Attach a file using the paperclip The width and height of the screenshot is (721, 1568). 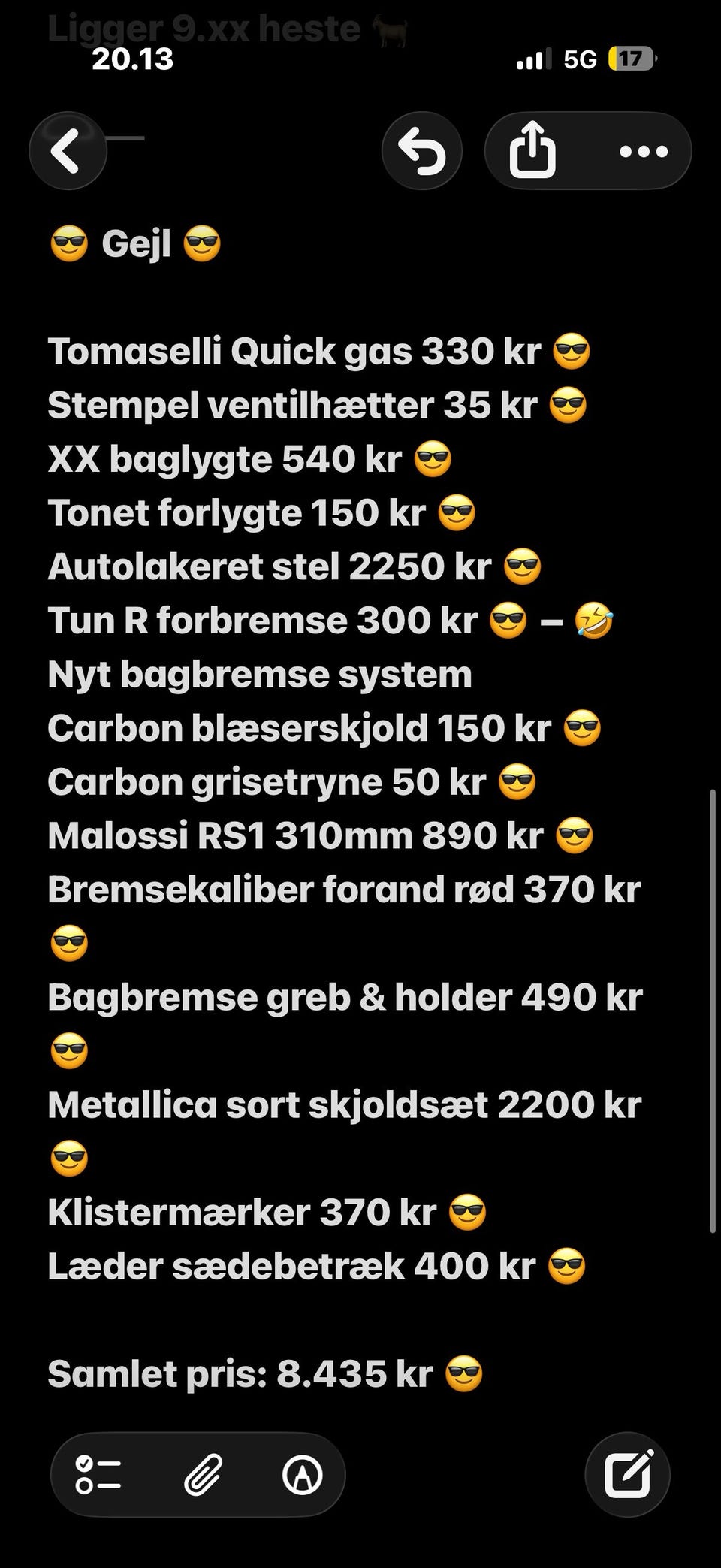tap(201, 1474)
